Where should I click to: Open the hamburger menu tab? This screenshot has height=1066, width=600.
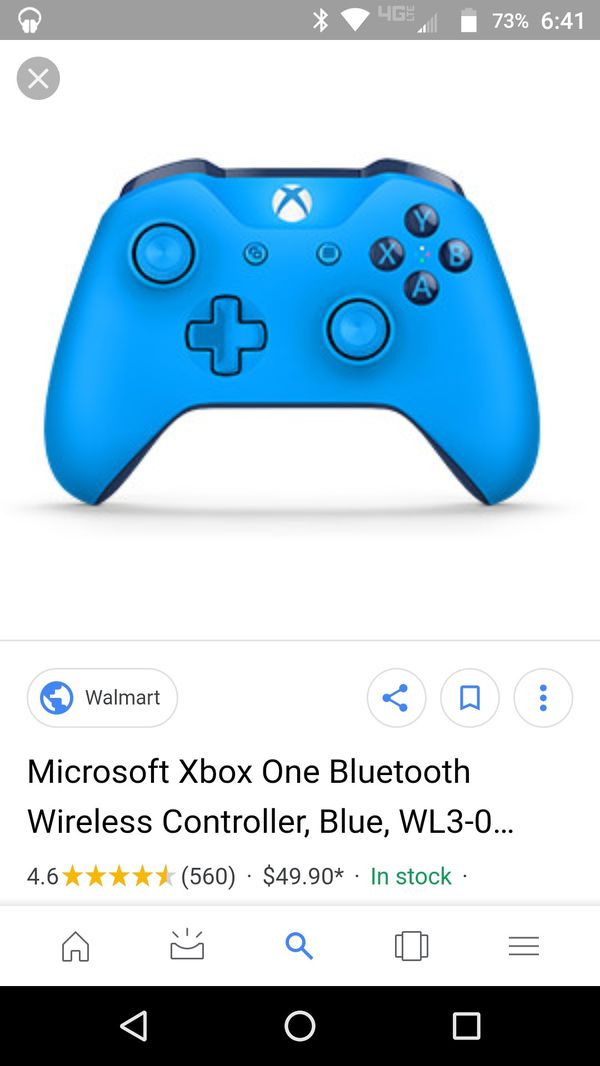(x=523, y=946)
